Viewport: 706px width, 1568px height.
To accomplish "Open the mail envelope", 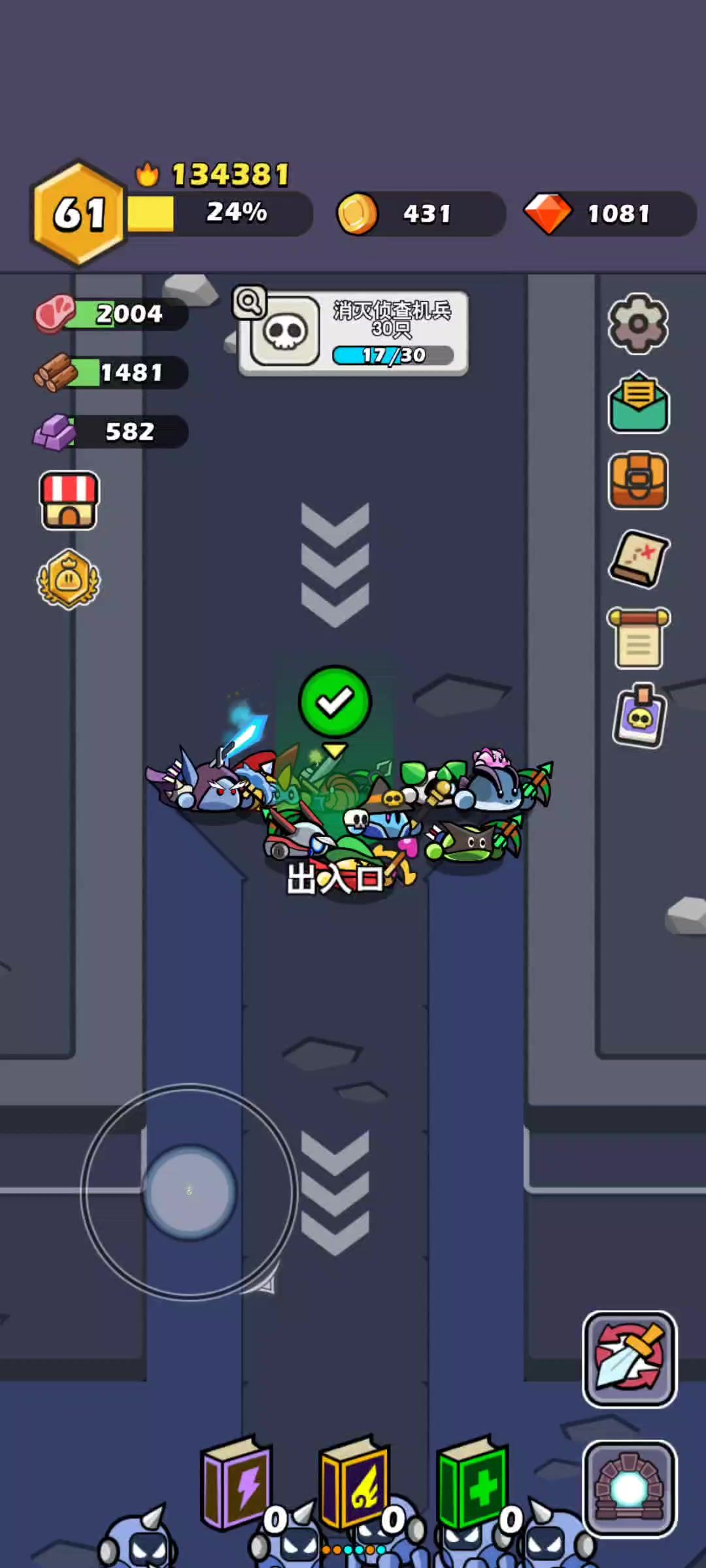I will (x=638, y=403).
